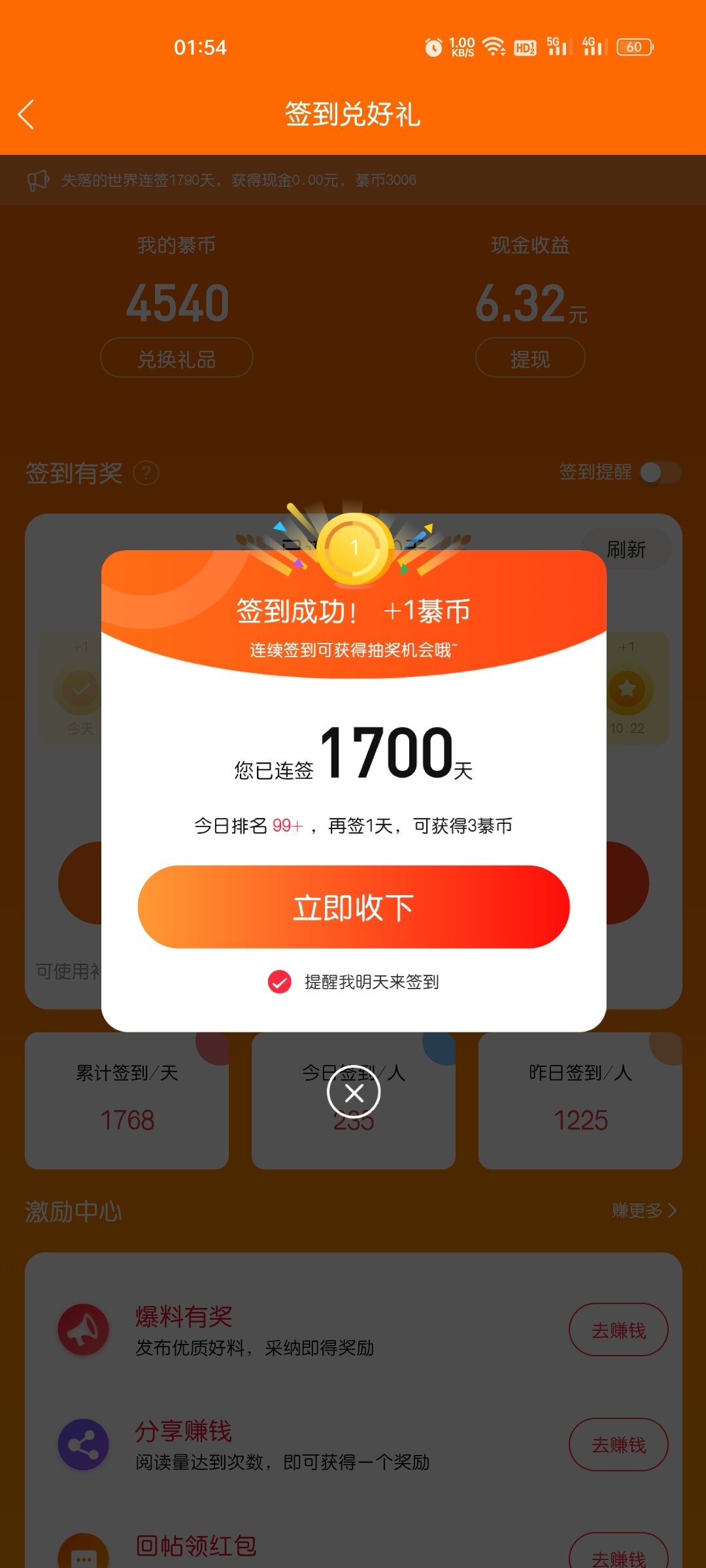The image size is (706, 1568).
Task: Uncheck 提醒我明天来签到 reminder
Action: coord(280,981)
